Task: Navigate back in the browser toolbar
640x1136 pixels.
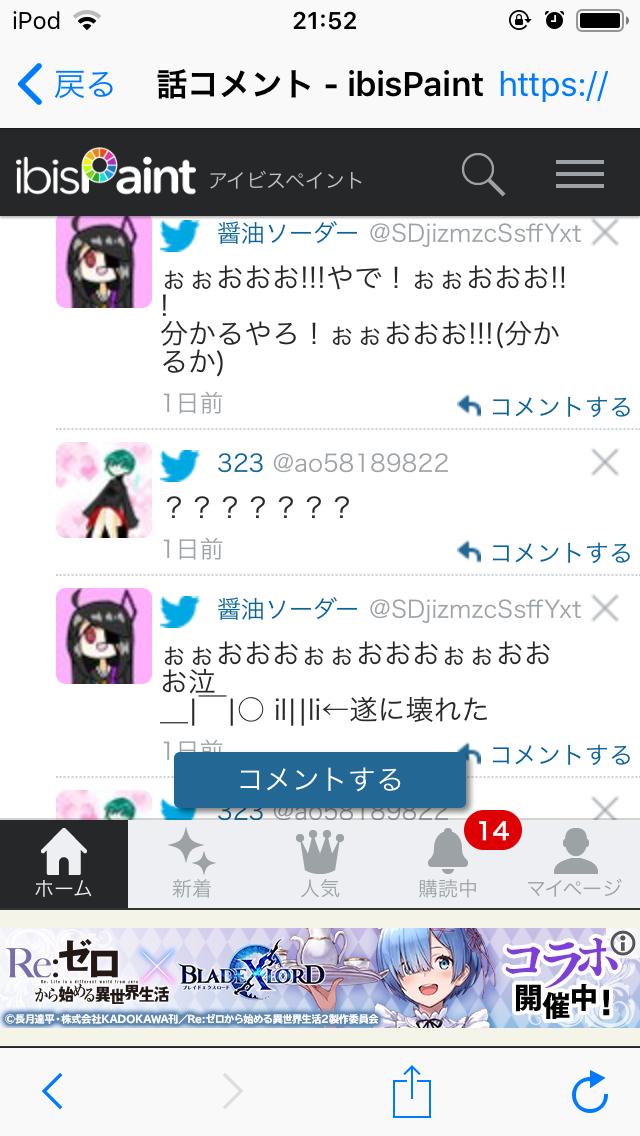Action: click(52, 1090)
